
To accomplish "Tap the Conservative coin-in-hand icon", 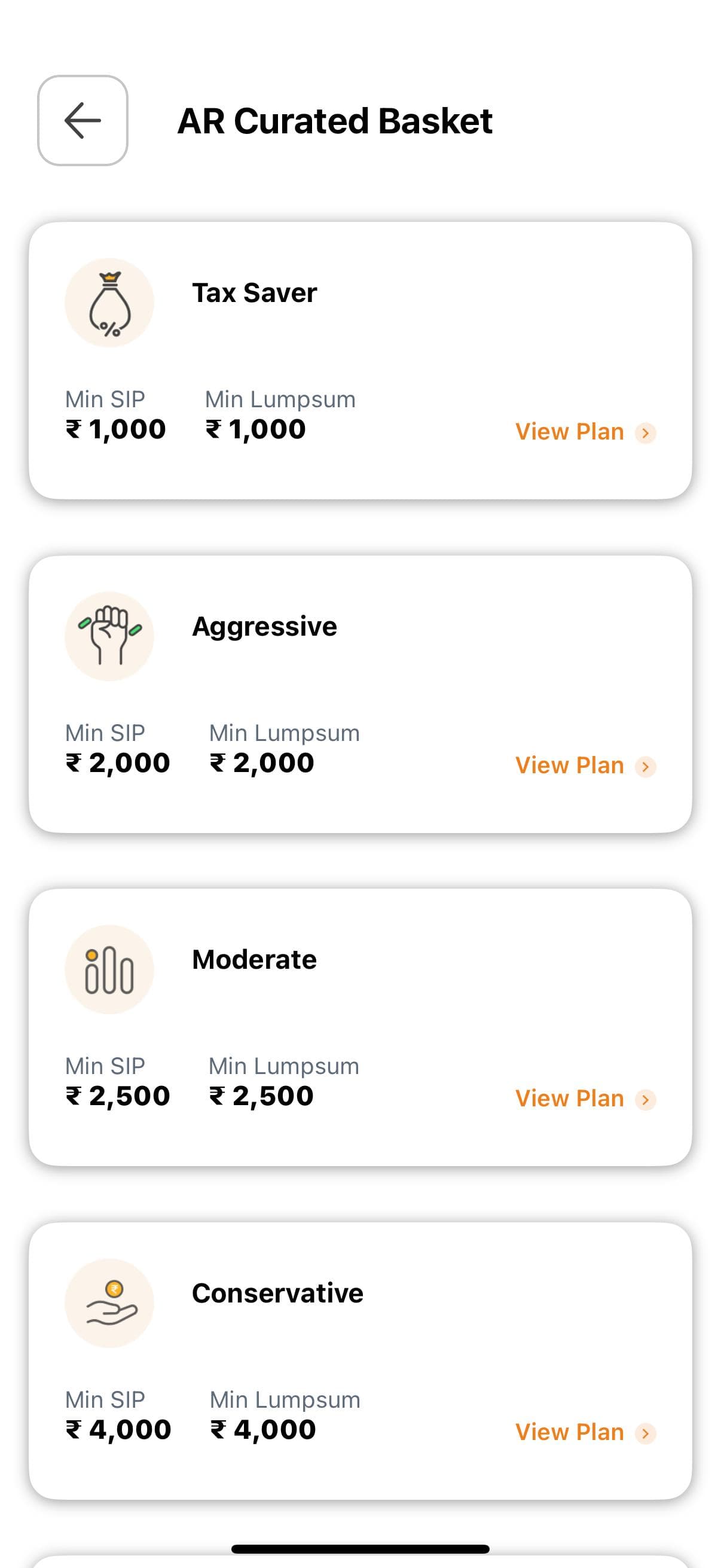I will [109, 1302].
